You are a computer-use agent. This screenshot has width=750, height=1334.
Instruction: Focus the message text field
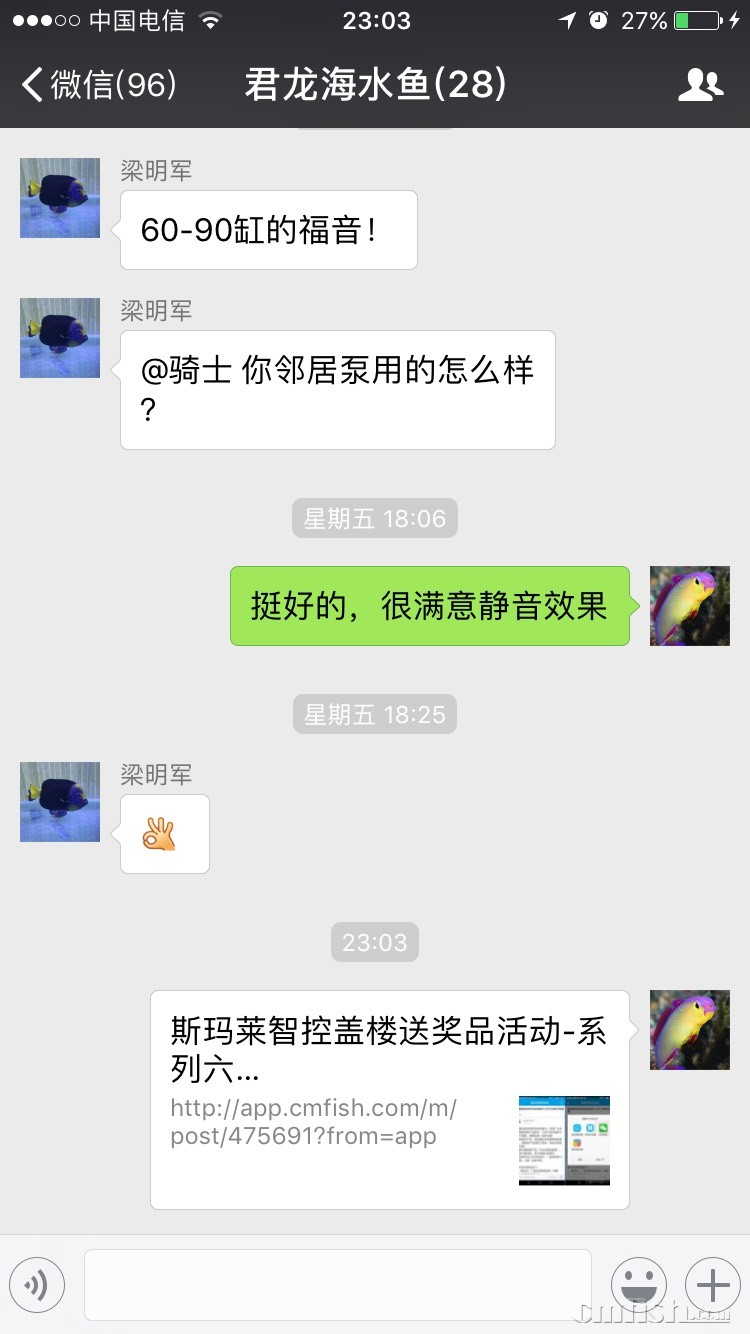[x=338, y=1284]
